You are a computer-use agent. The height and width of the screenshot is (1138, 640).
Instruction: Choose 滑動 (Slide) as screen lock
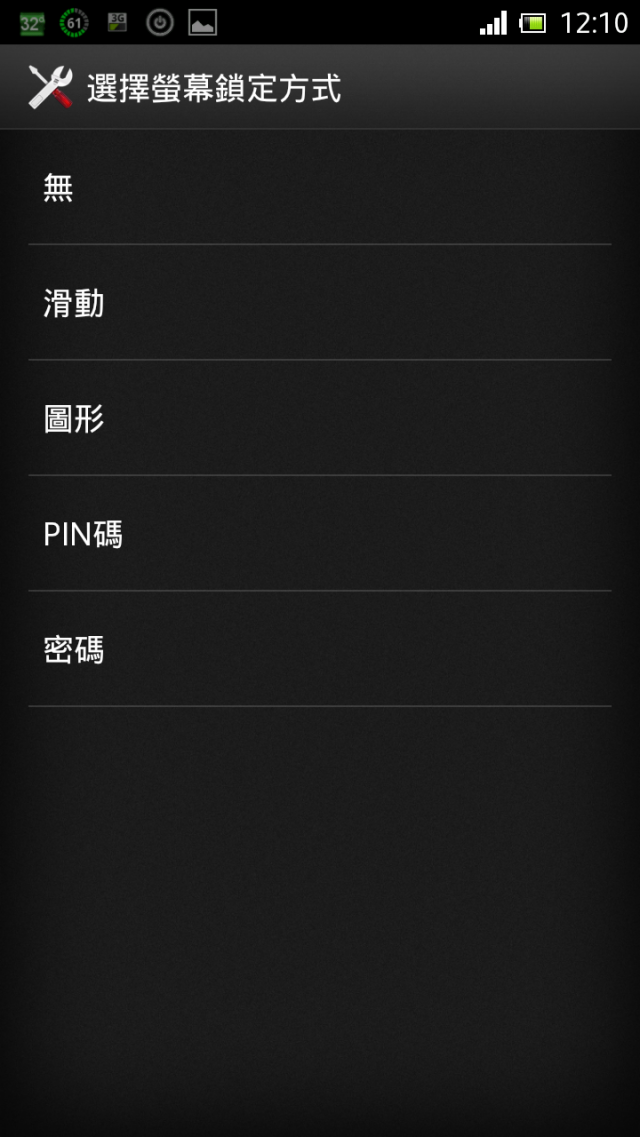pos(319,303)
